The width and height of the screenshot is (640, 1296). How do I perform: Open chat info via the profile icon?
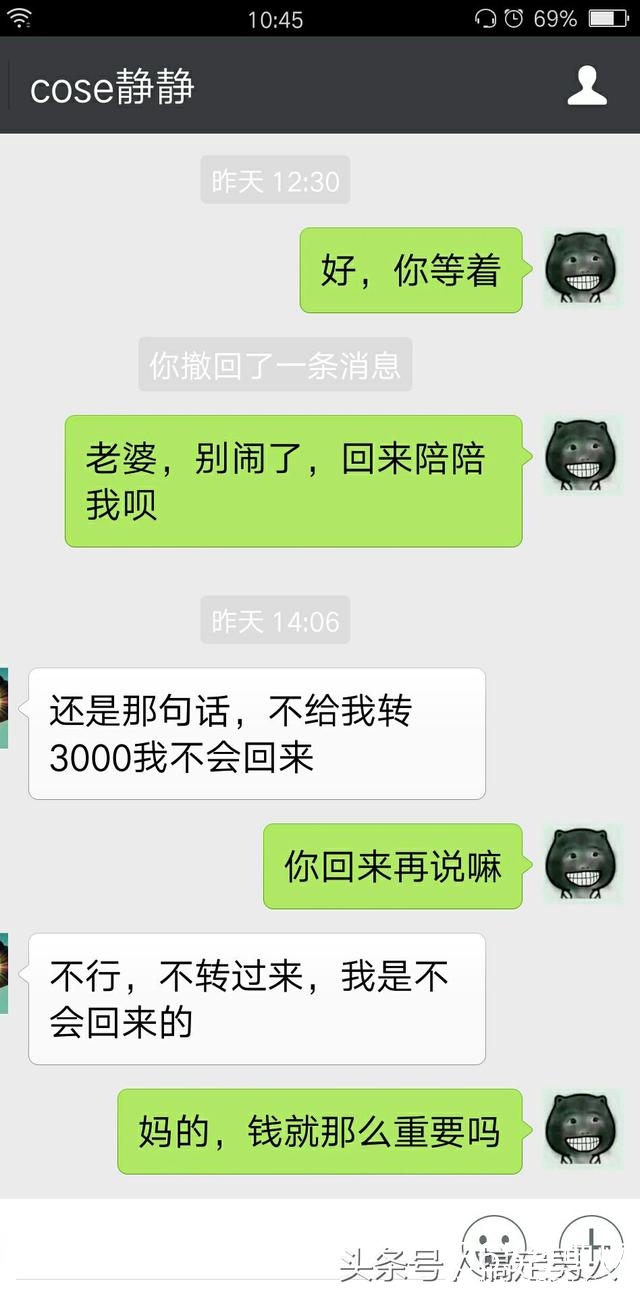(587, 86)
